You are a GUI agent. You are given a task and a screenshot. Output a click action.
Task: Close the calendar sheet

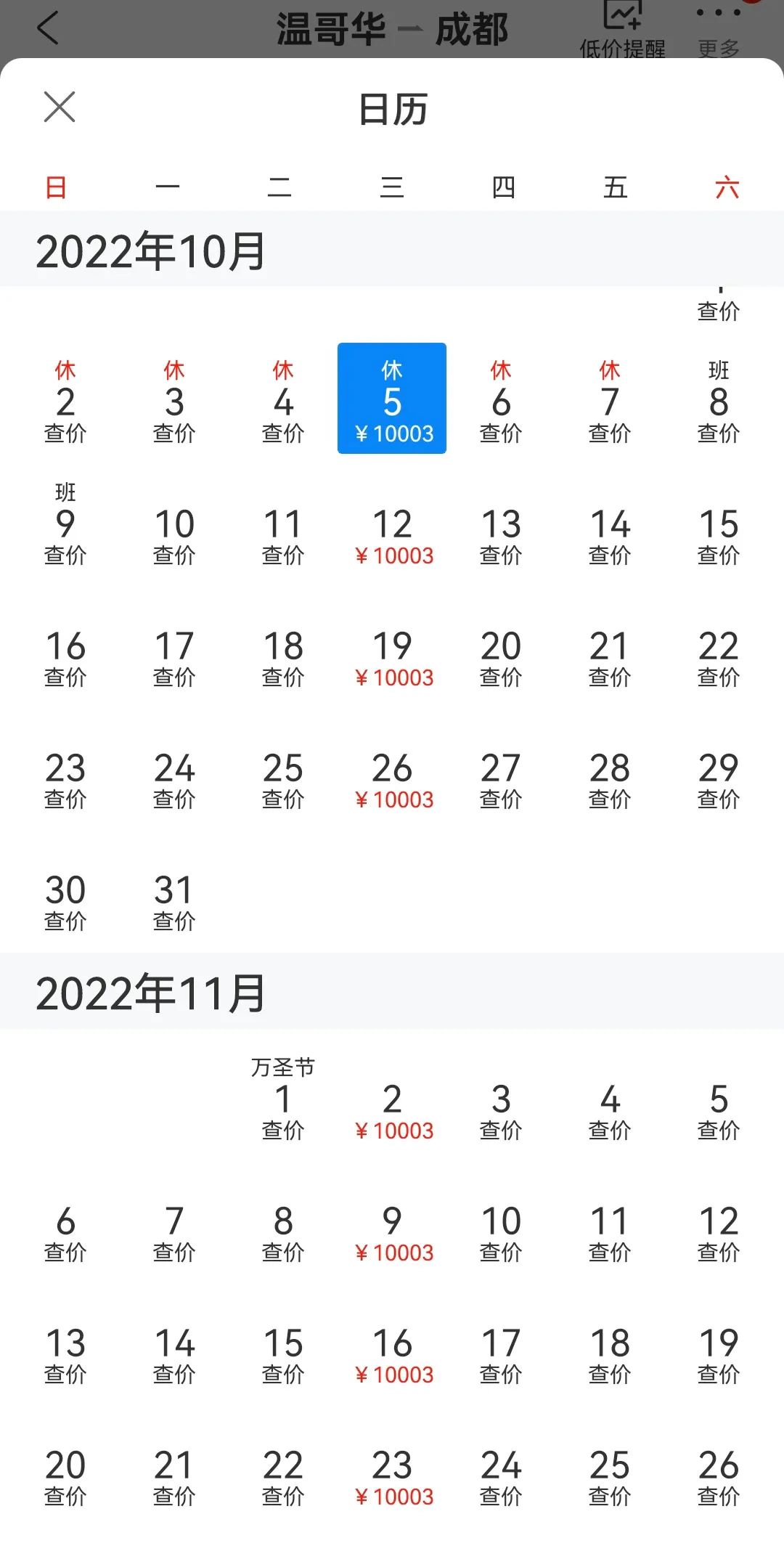tap(60, 107)
